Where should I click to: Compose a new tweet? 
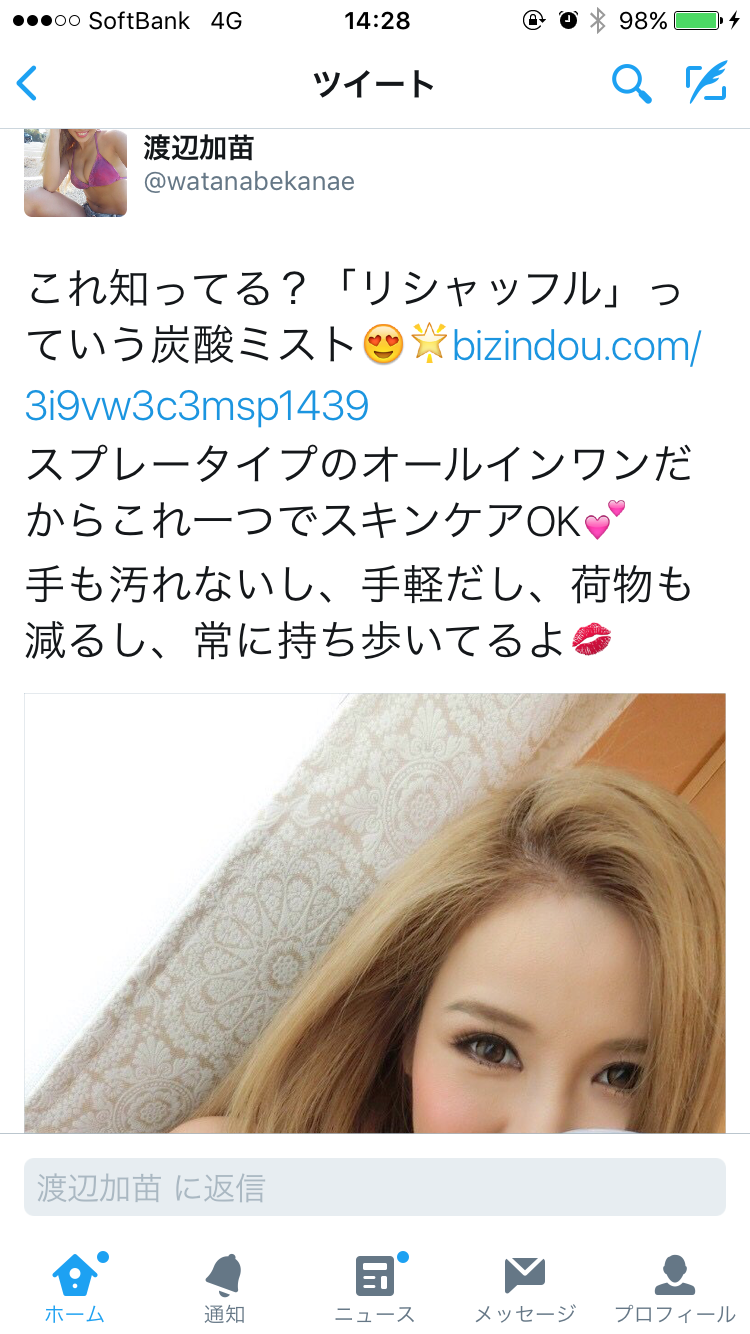705,84
